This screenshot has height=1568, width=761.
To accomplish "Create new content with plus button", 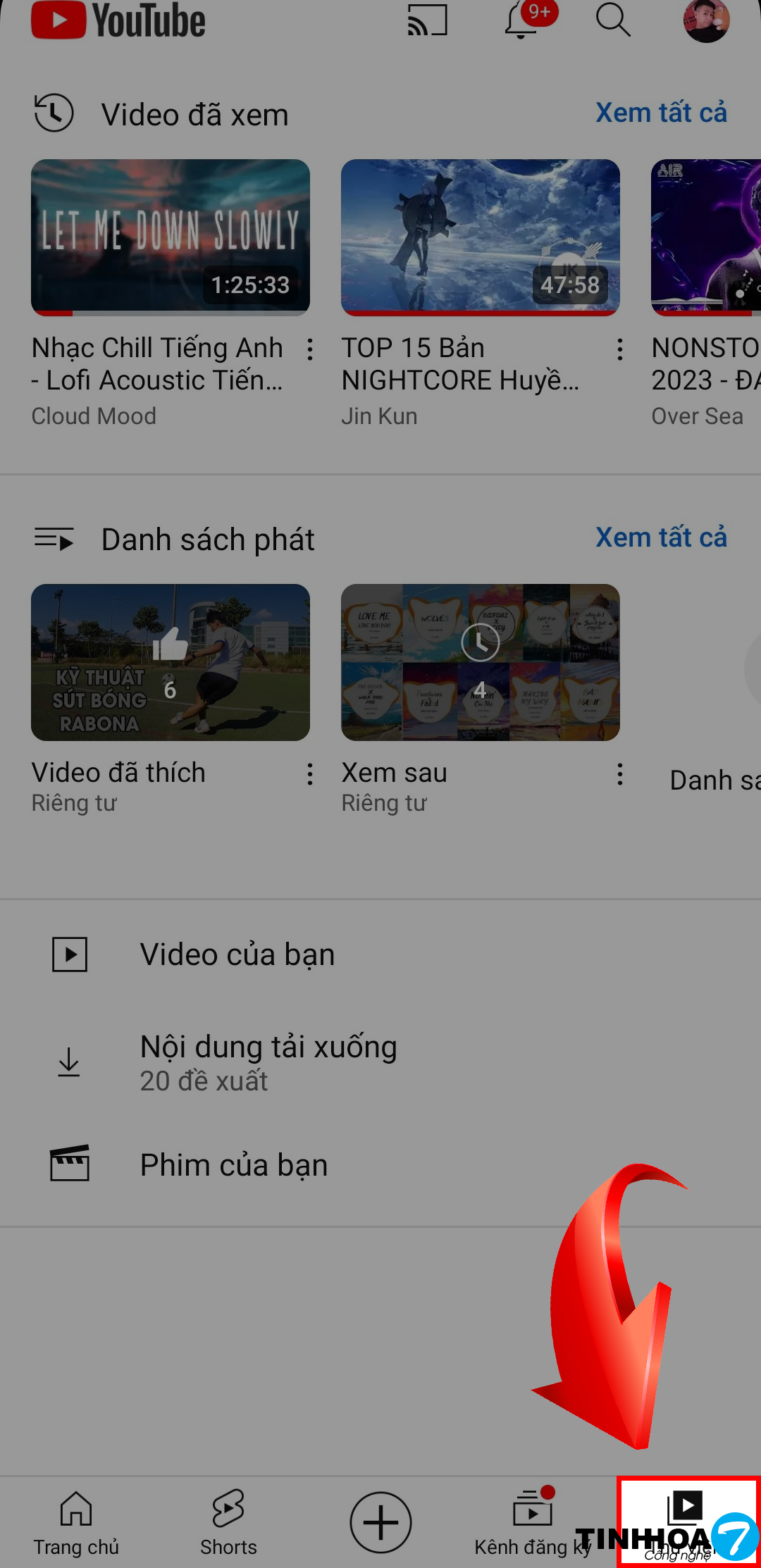I will (x=380, y=1522).
